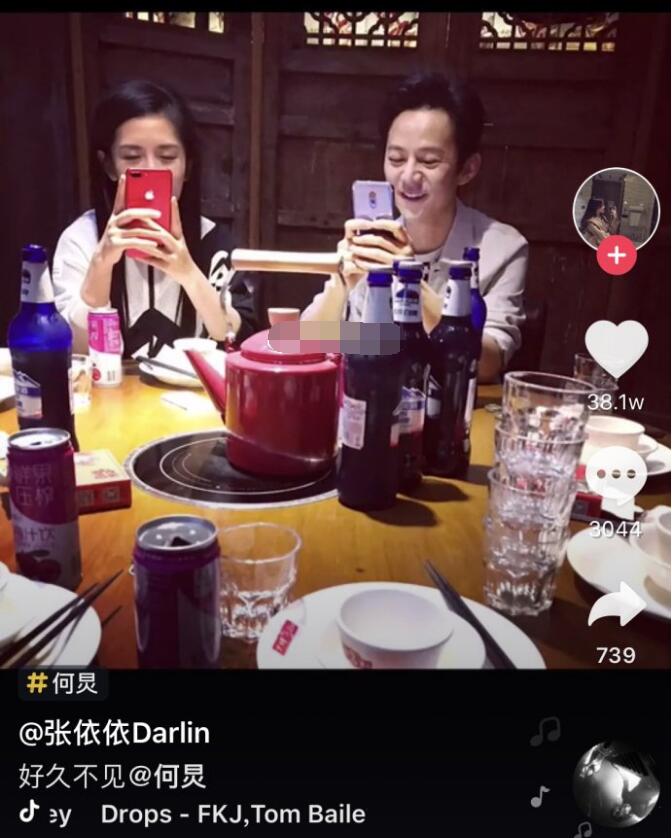This screenshot has width=672, height=838.
Task: Open the #何炅 hashtag chip
Action: point(62,684)
